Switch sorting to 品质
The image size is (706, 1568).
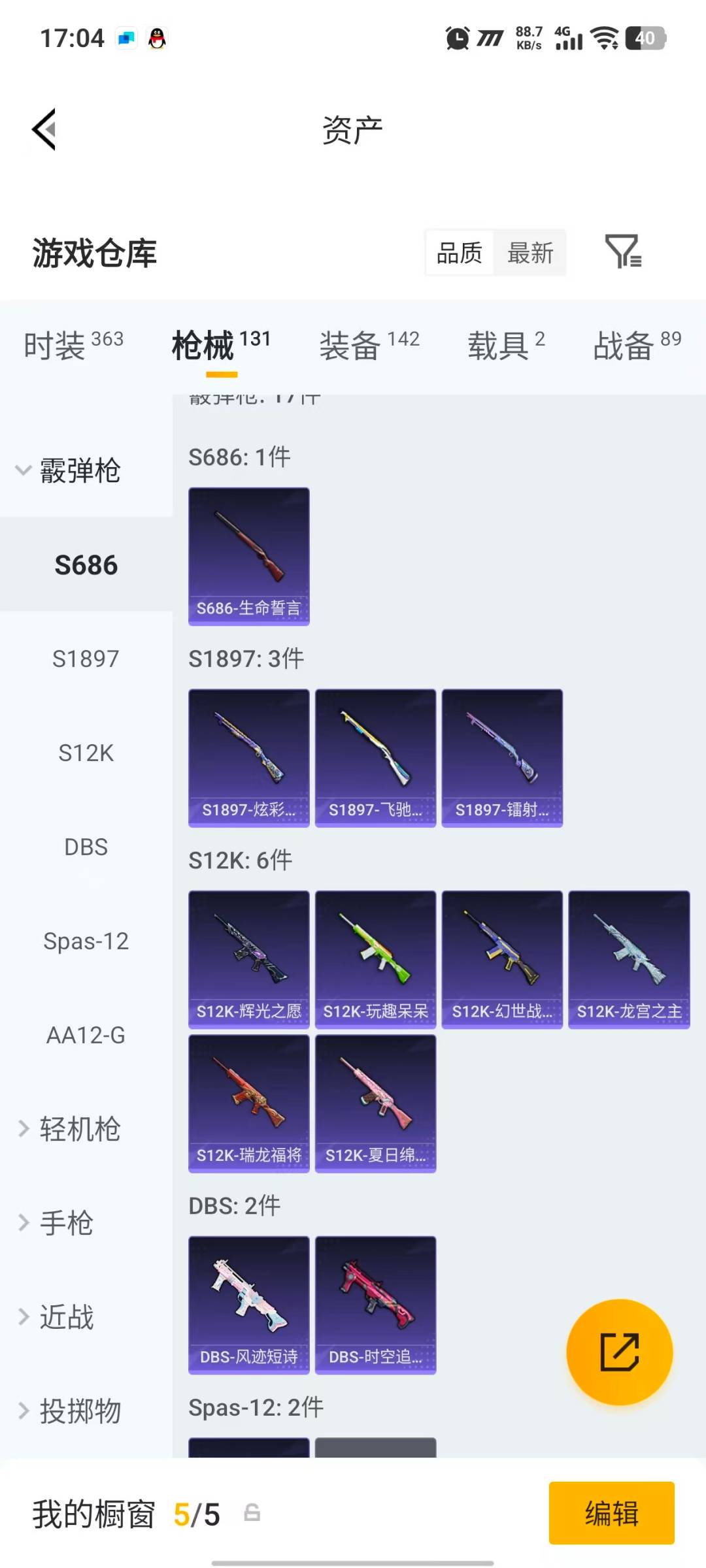pyautogui.click(x=460, y=252)
